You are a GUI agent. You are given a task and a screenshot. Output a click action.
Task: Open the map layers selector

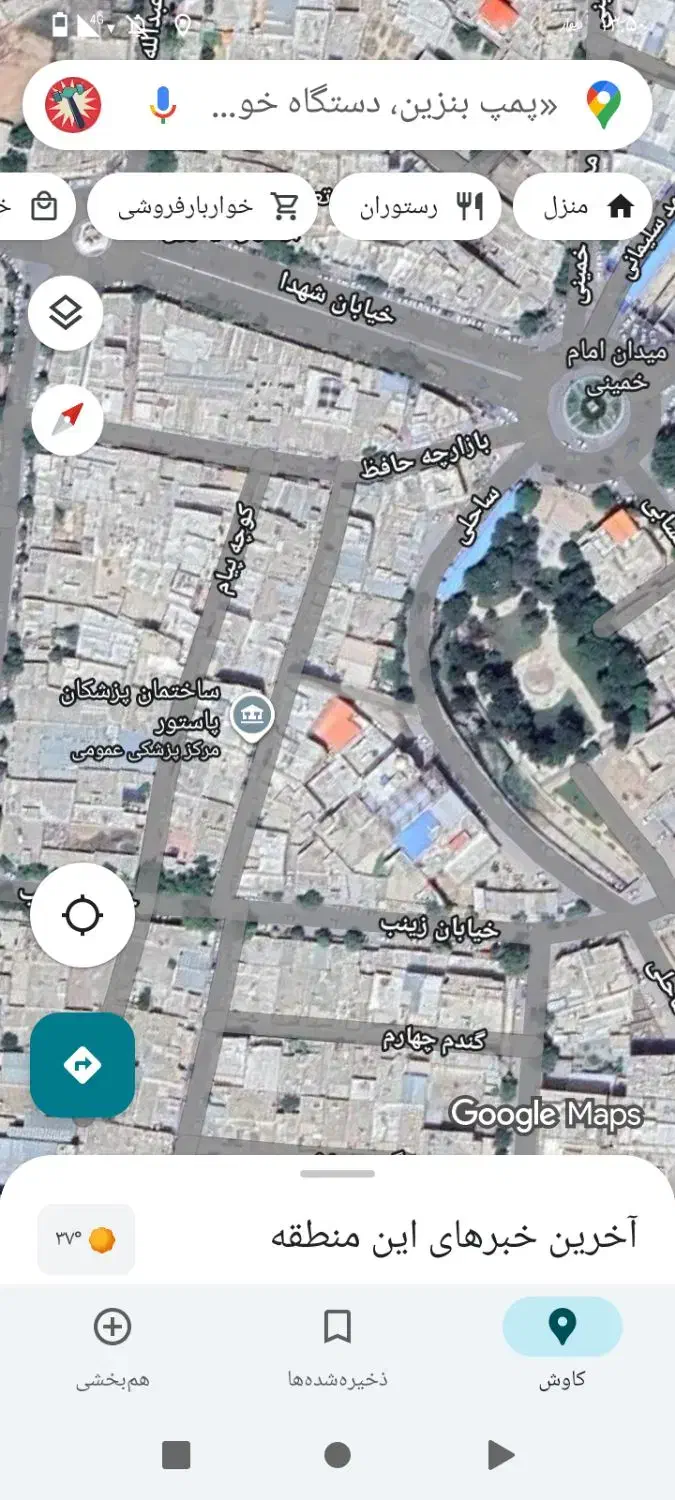point(66,314)
